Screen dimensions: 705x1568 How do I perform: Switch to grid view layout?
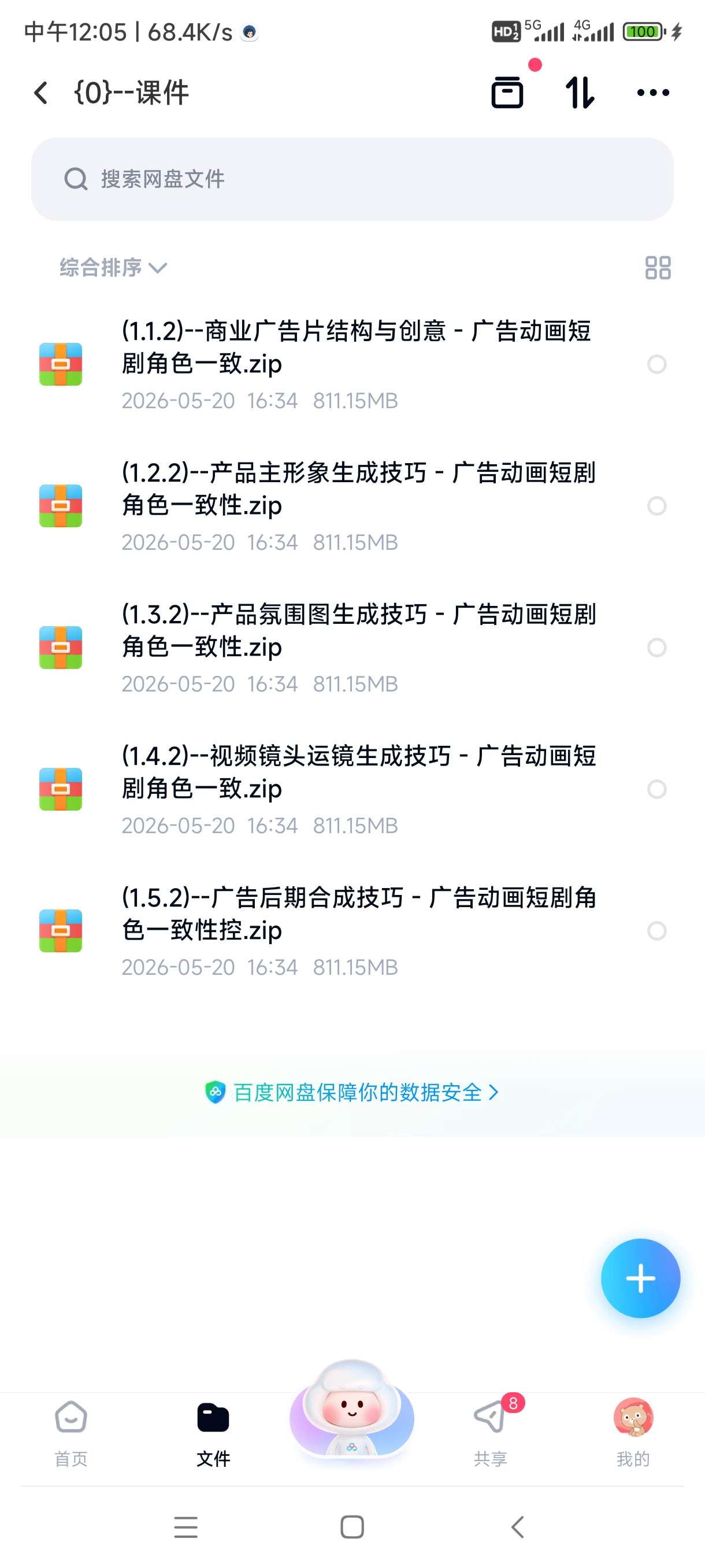[x=658, y=267]
